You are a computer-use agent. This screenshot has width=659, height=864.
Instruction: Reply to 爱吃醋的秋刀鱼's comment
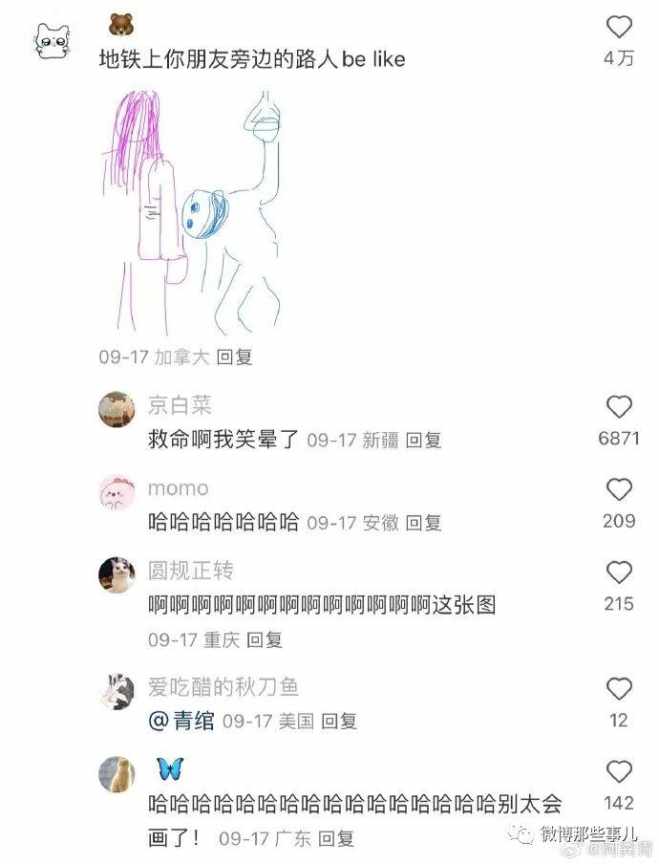click(340, 721)
